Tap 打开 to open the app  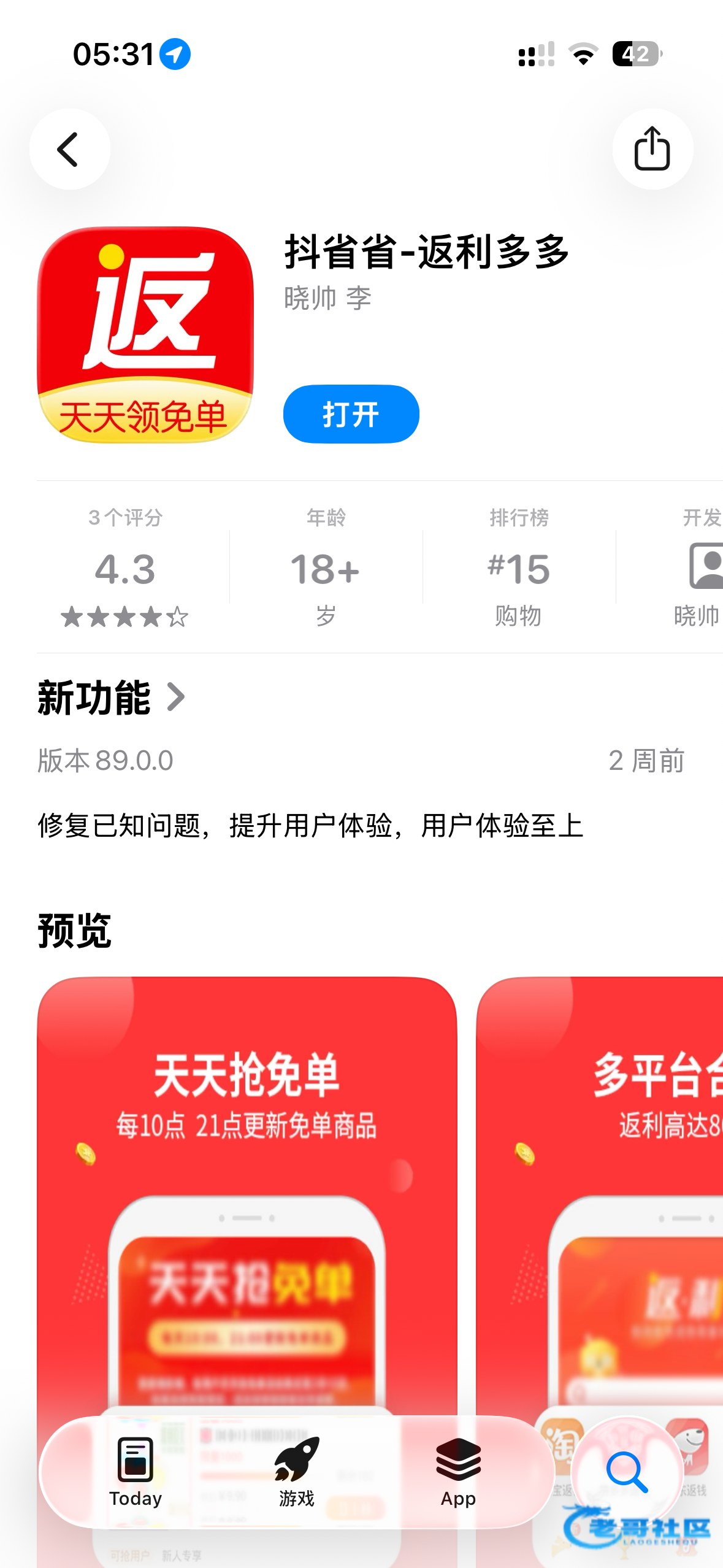[351, 414]
